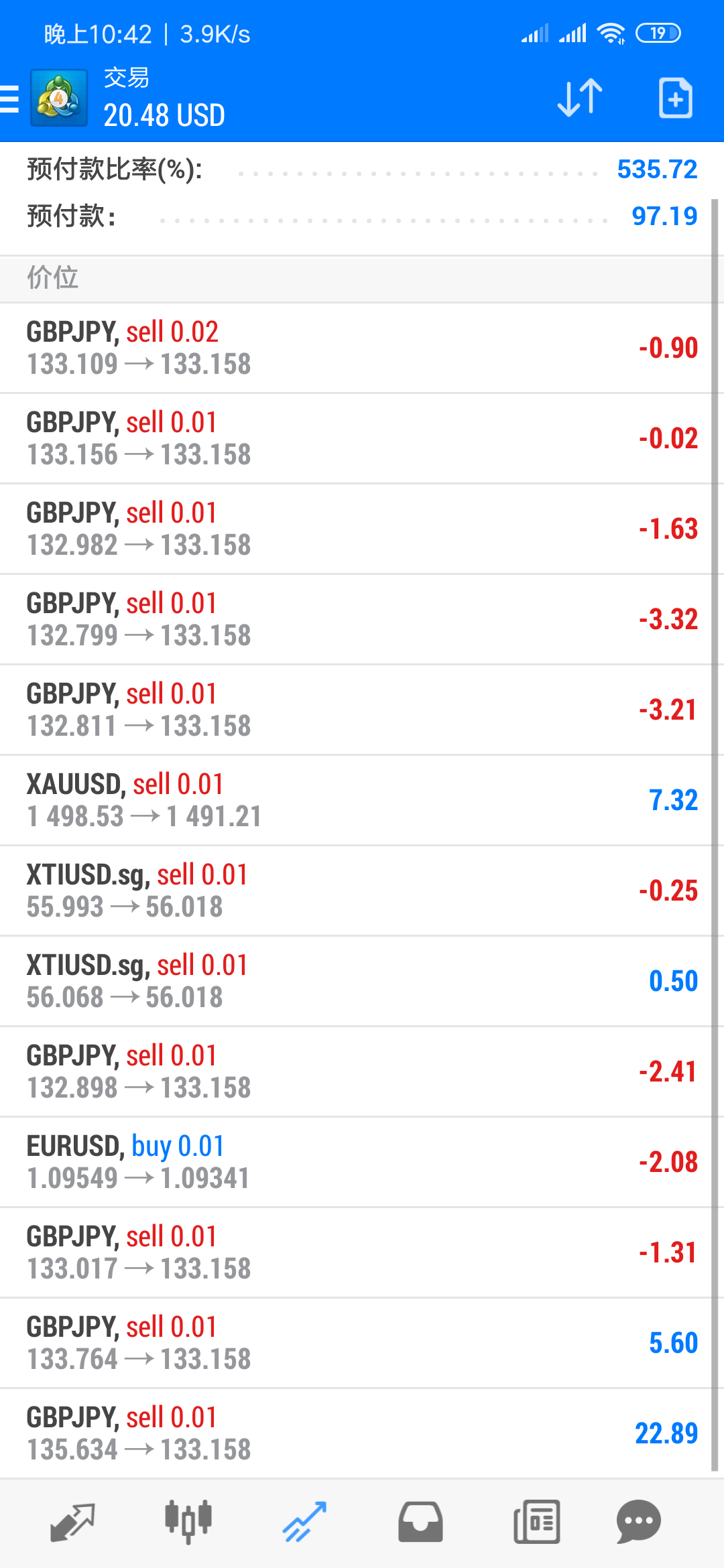This screenshot has height=1568, width=724.
Task: Open the hamburger drawer menu
Action: pyautogui.click(x=9, y=99)
